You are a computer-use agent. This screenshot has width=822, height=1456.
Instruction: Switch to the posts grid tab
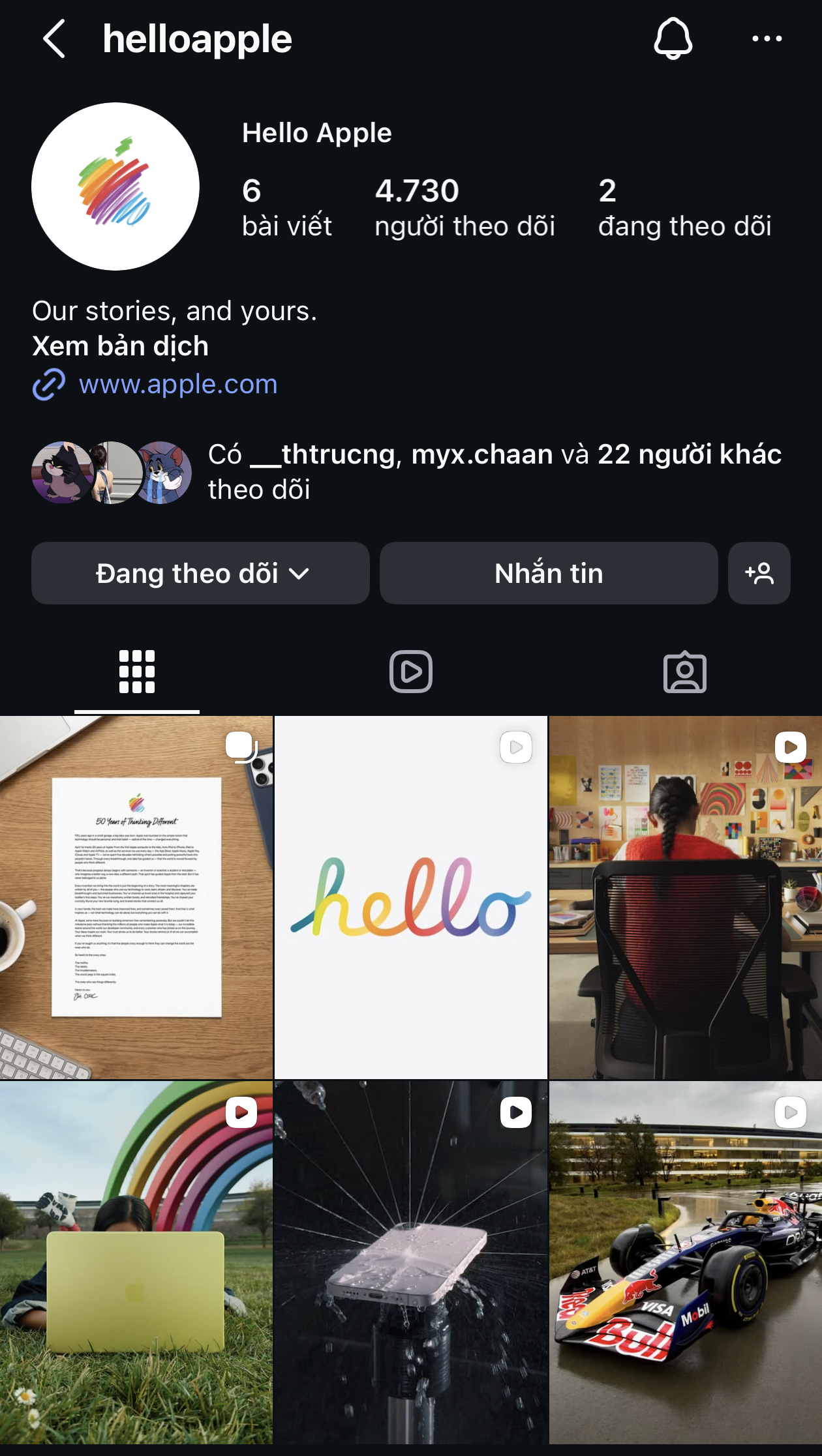point(137,672)
